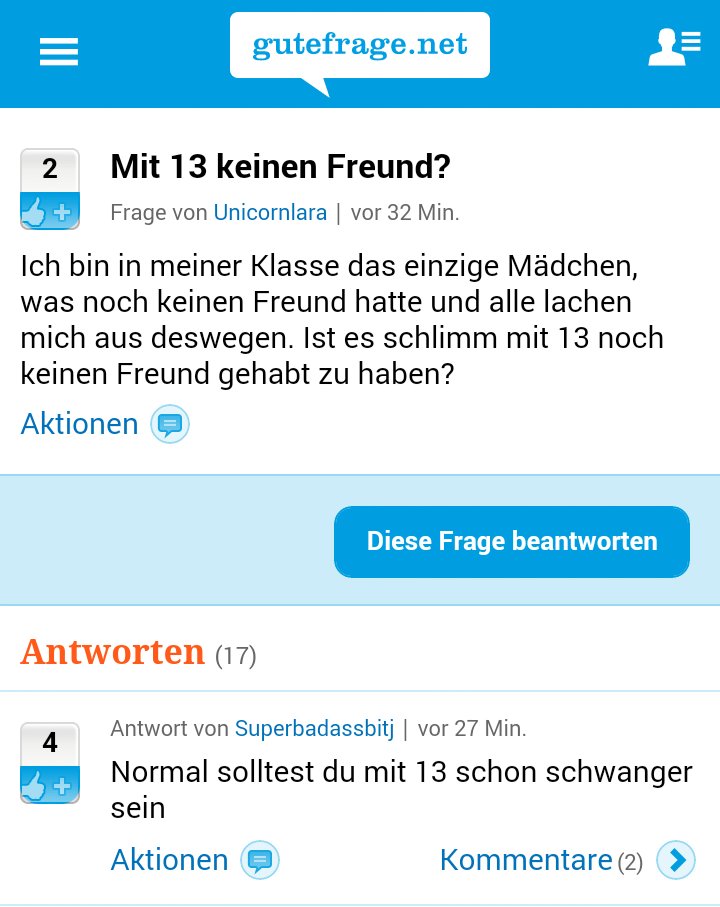Tap 'Diese Frage beantworten' button
This screenshot has width=720, height=907.
[512, 542]
